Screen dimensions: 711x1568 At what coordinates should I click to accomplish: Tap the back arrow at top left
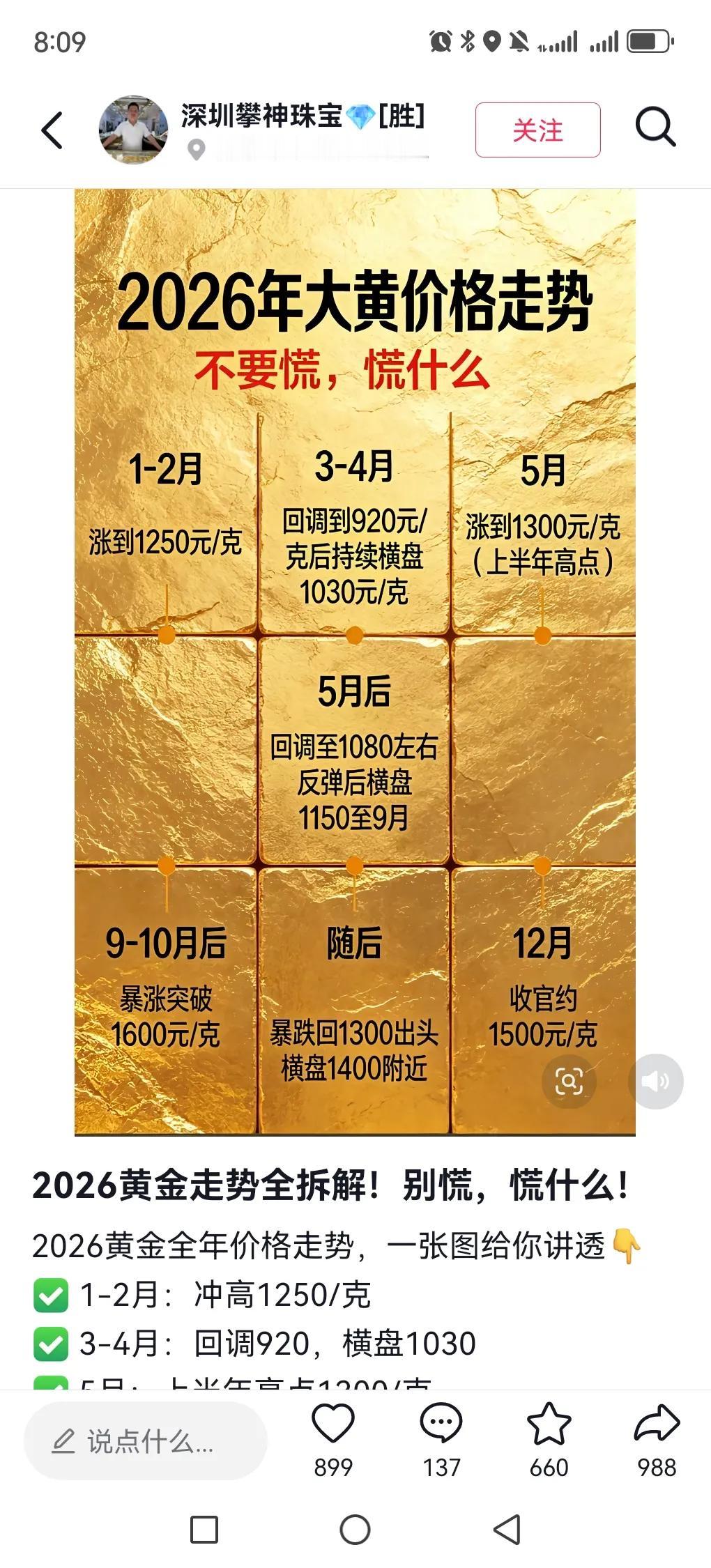50,130
